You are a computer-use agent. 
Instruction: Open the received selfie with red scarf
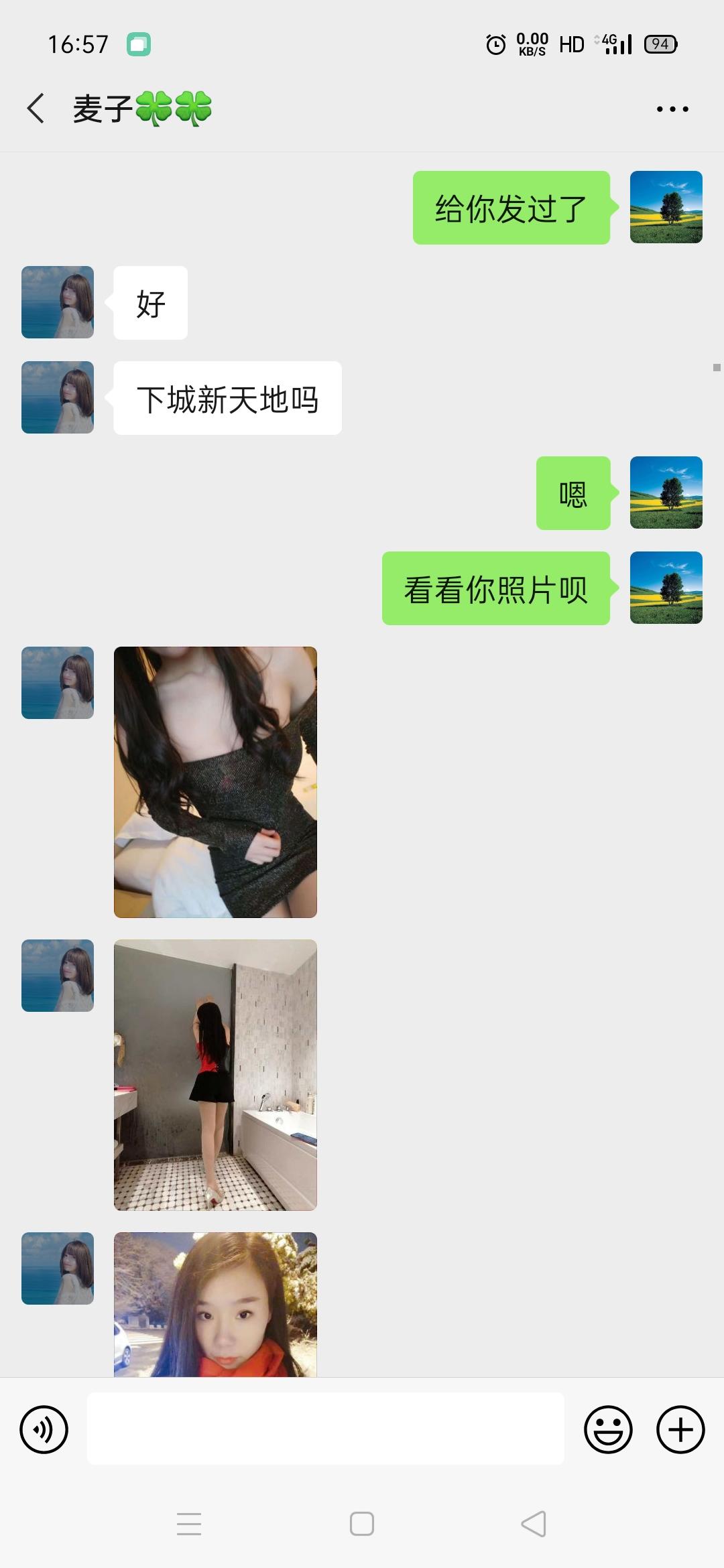(215, 1304)
